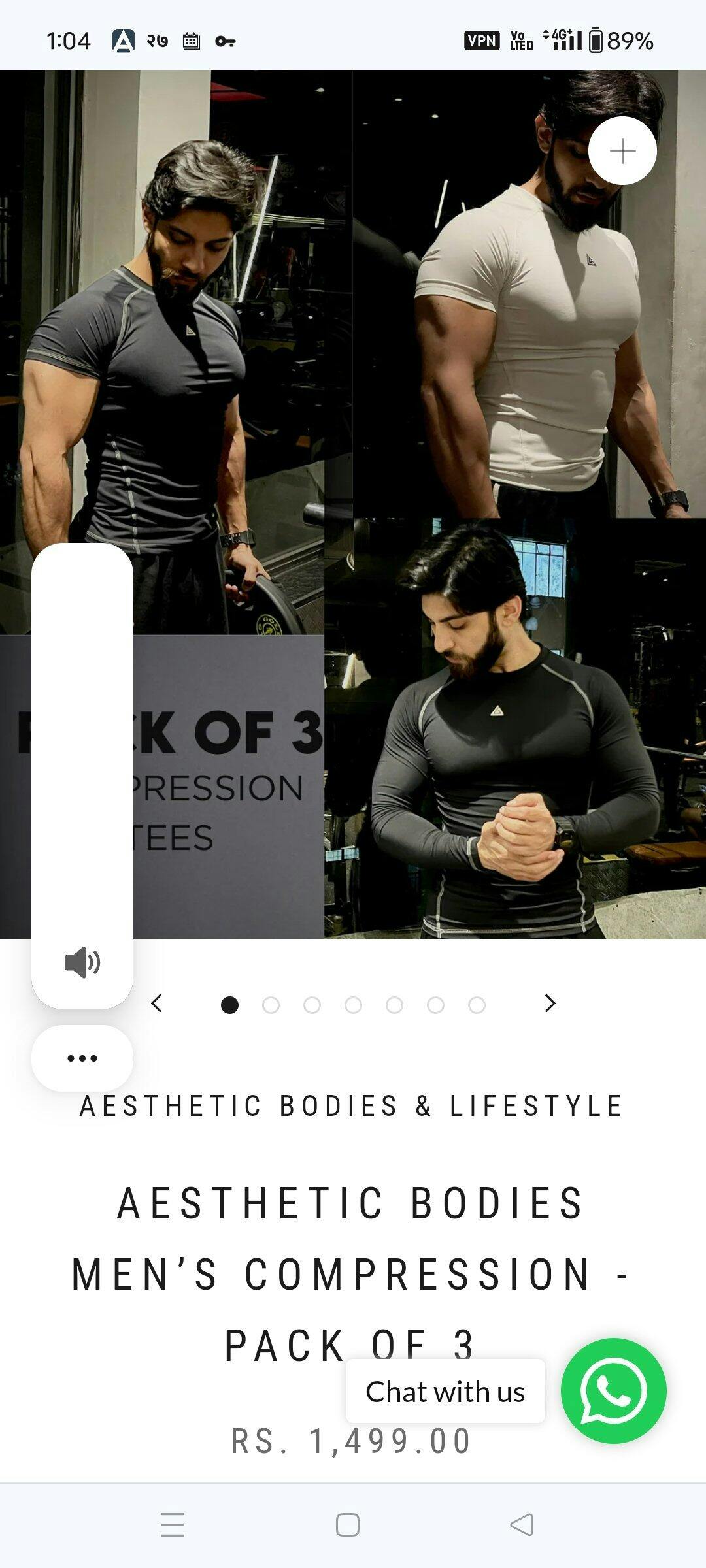Go back using the system back button
The width and height of the screenshot is (706, 1568).
[x=522, y=1525]
